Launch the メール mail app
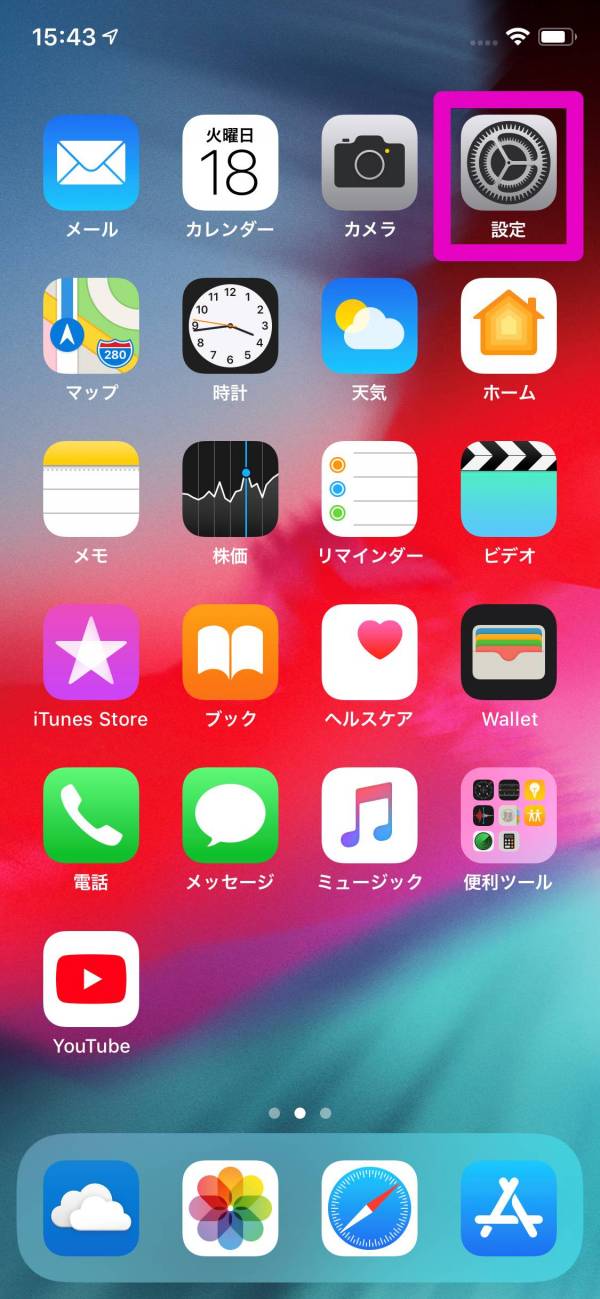The image size is (600, 1299). [91, 163]
